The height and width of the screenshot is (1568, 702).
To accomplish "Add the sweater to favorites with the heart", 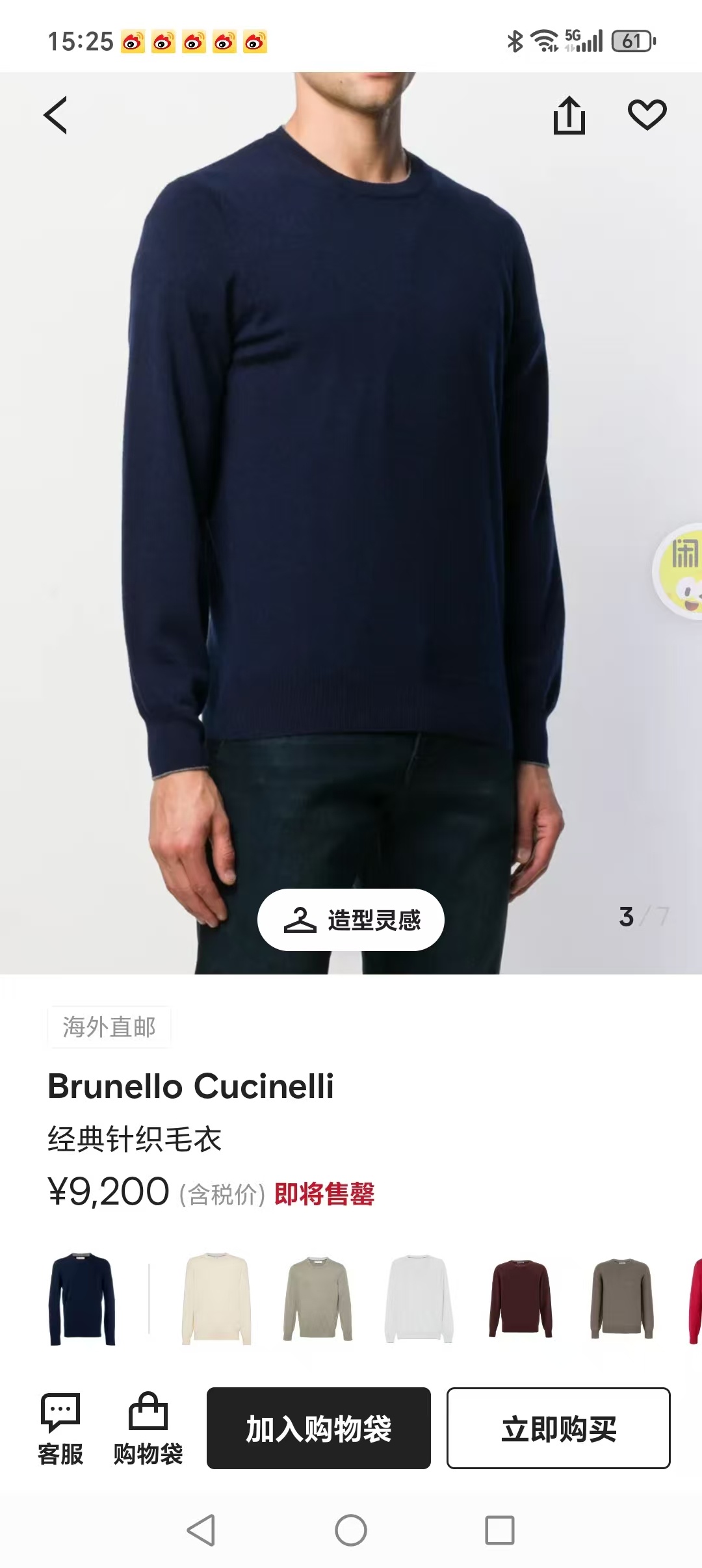I will point(647,115).
